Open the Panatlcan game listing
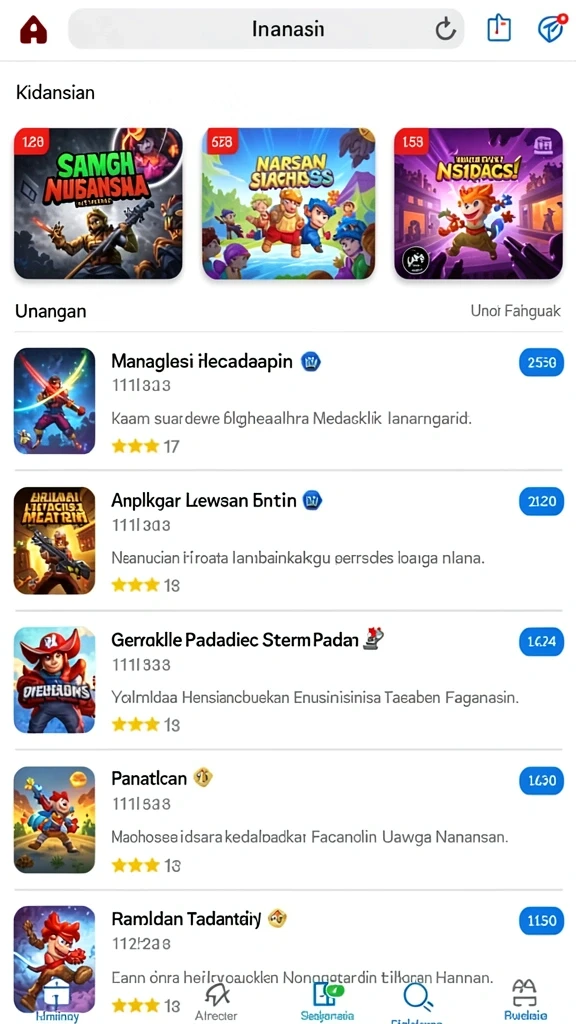 click(x=288, y=820)
